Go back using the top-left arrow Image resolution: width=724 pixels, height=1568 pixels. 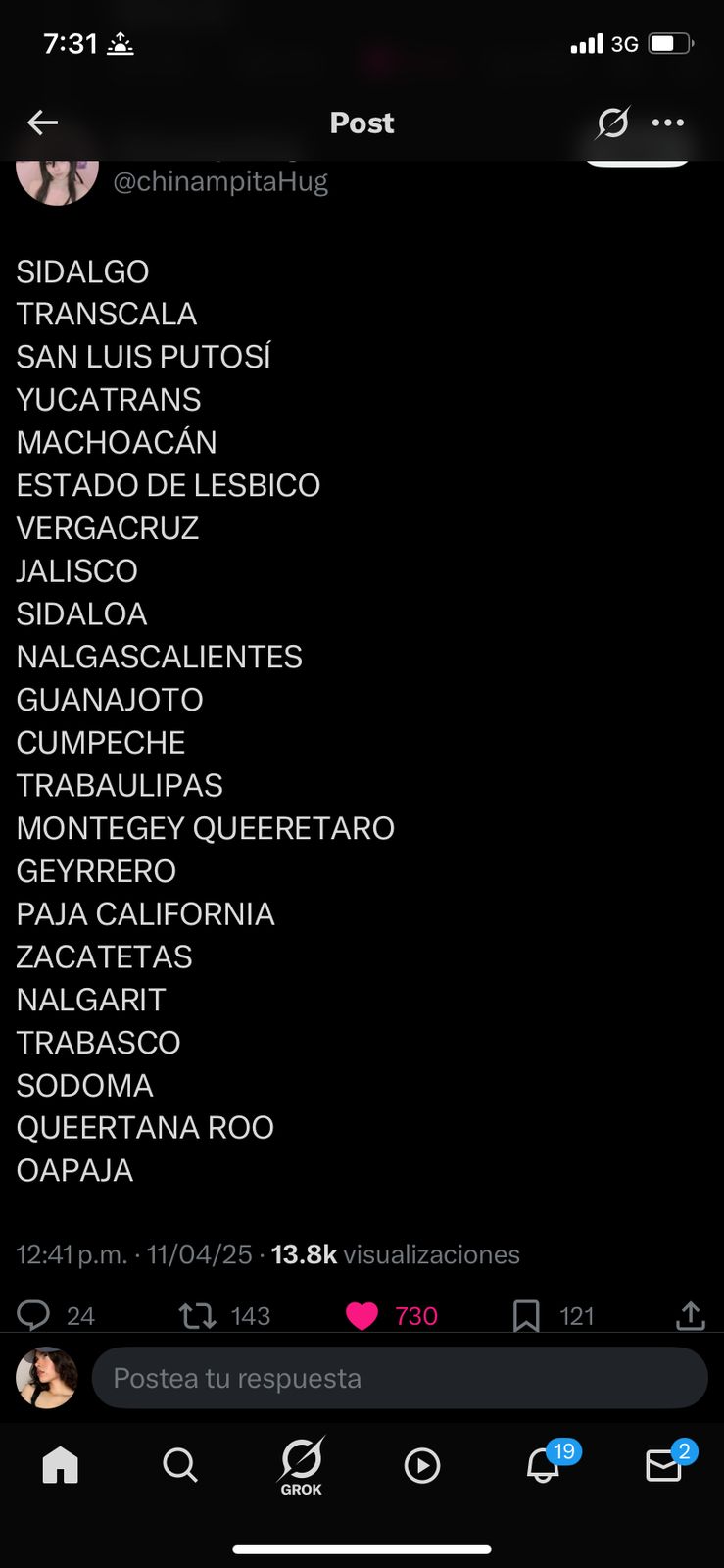pos(42,122)
